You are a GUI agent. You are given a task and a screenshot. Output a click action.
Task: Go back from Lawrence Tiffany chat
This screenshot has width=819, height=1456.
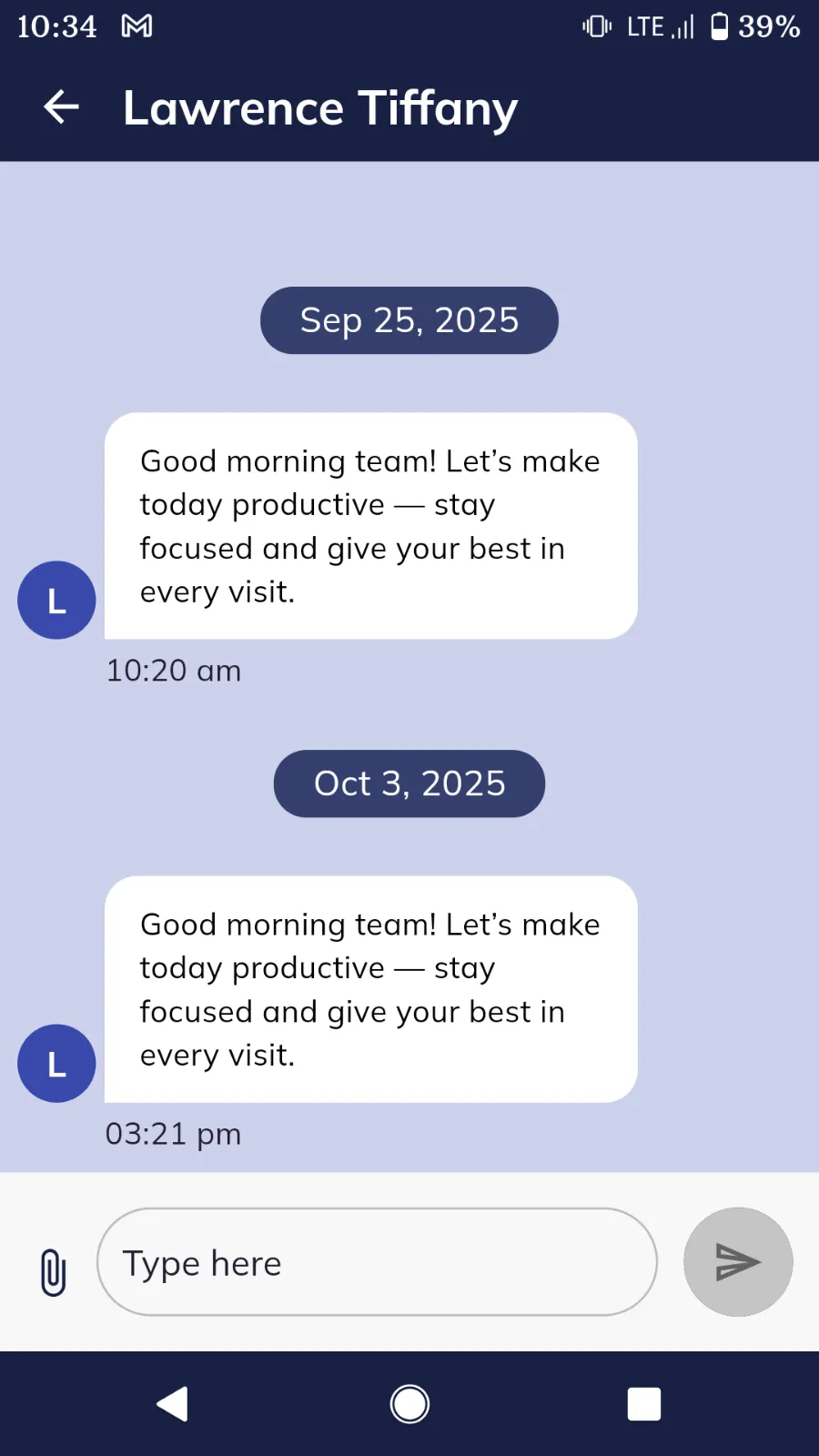(61, 107)
